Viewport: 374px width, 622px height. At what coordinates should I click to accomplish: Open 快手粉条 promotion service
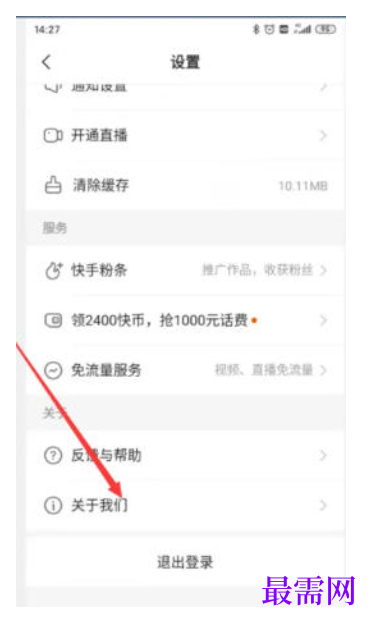[x=185, y=271]
